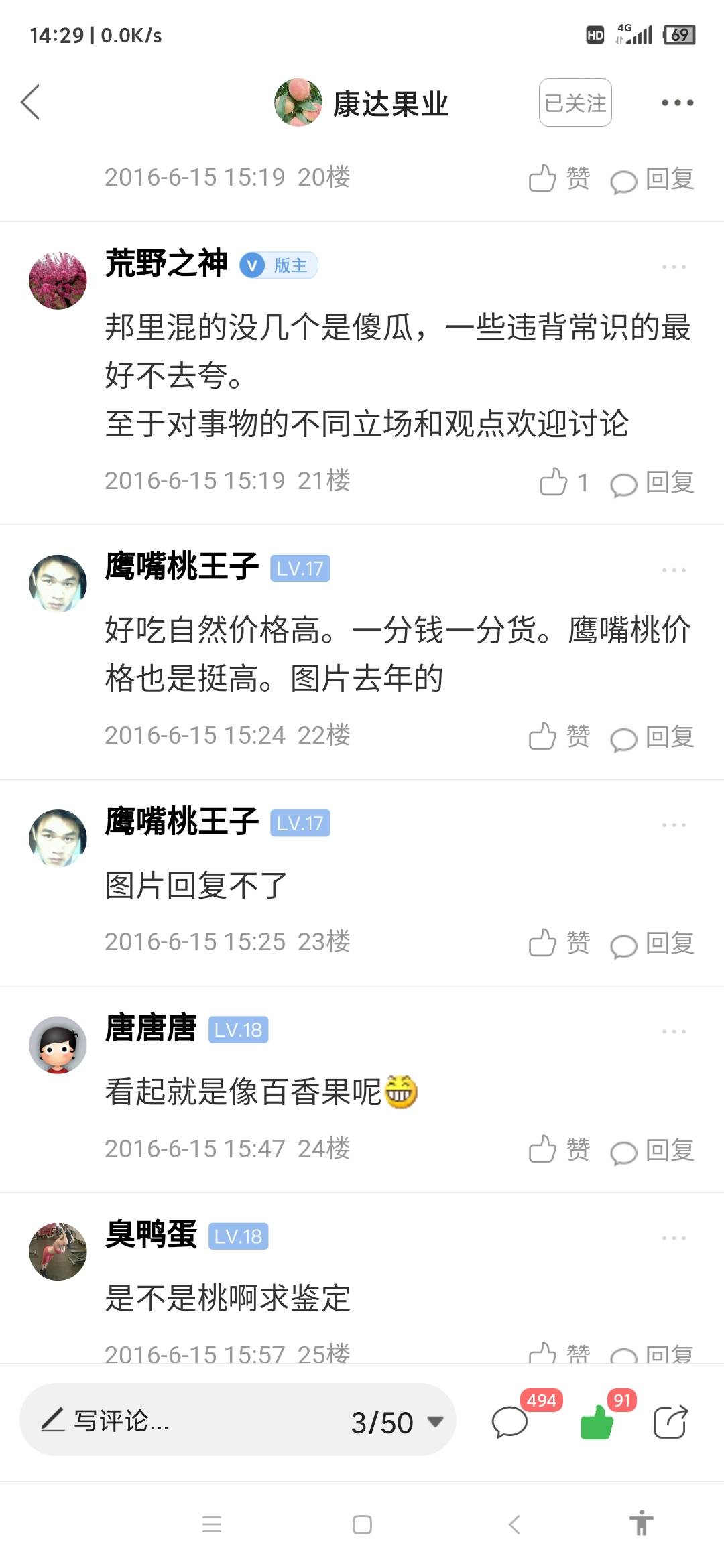Tap the 已关注 follow button
This screenshot has width=724, height=1568.
tap(575, 103)
